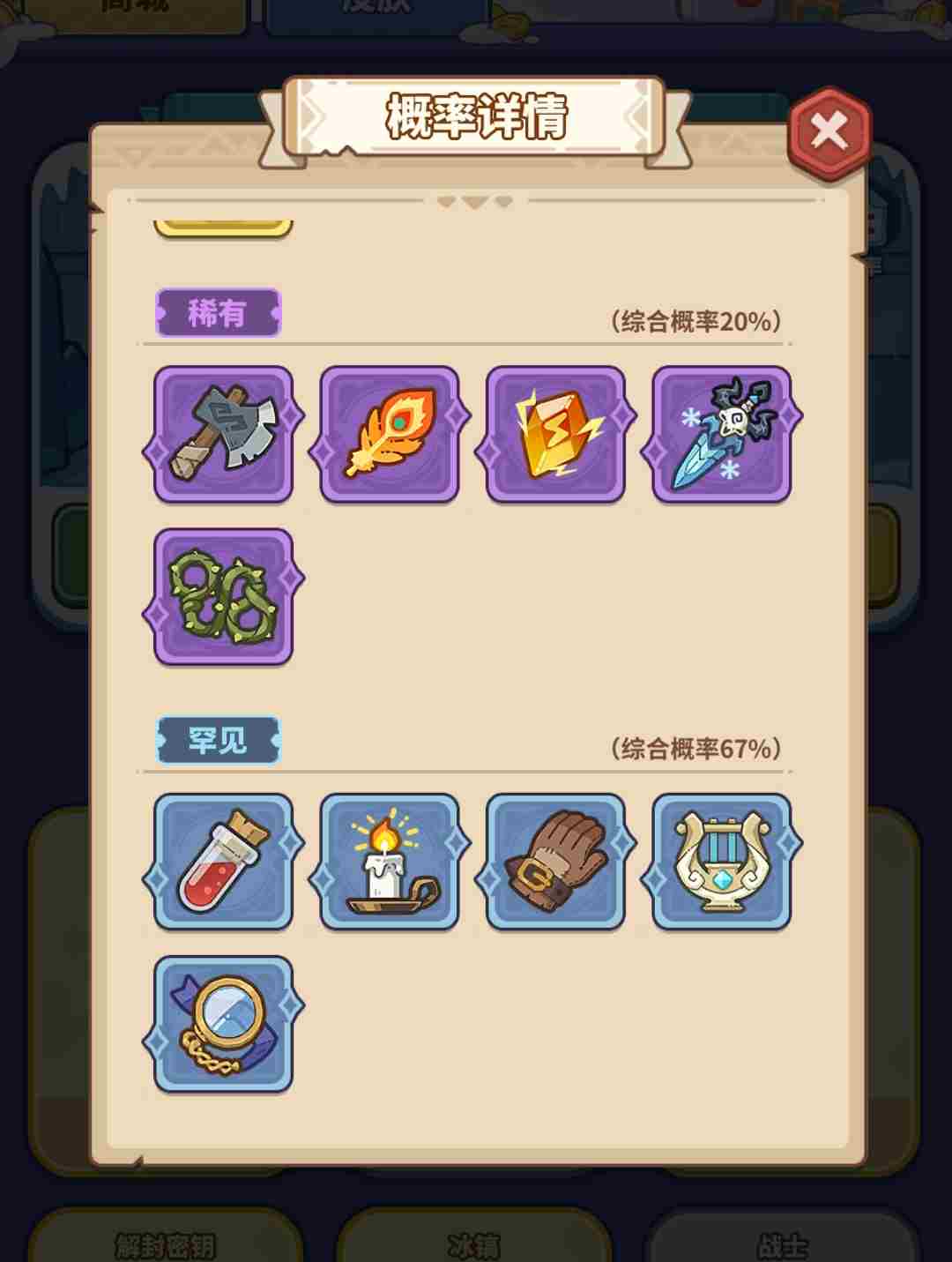Open the lit candle item details
Image resolution: width=952 pixels, height=1262 pixels.
coord(390,861)
